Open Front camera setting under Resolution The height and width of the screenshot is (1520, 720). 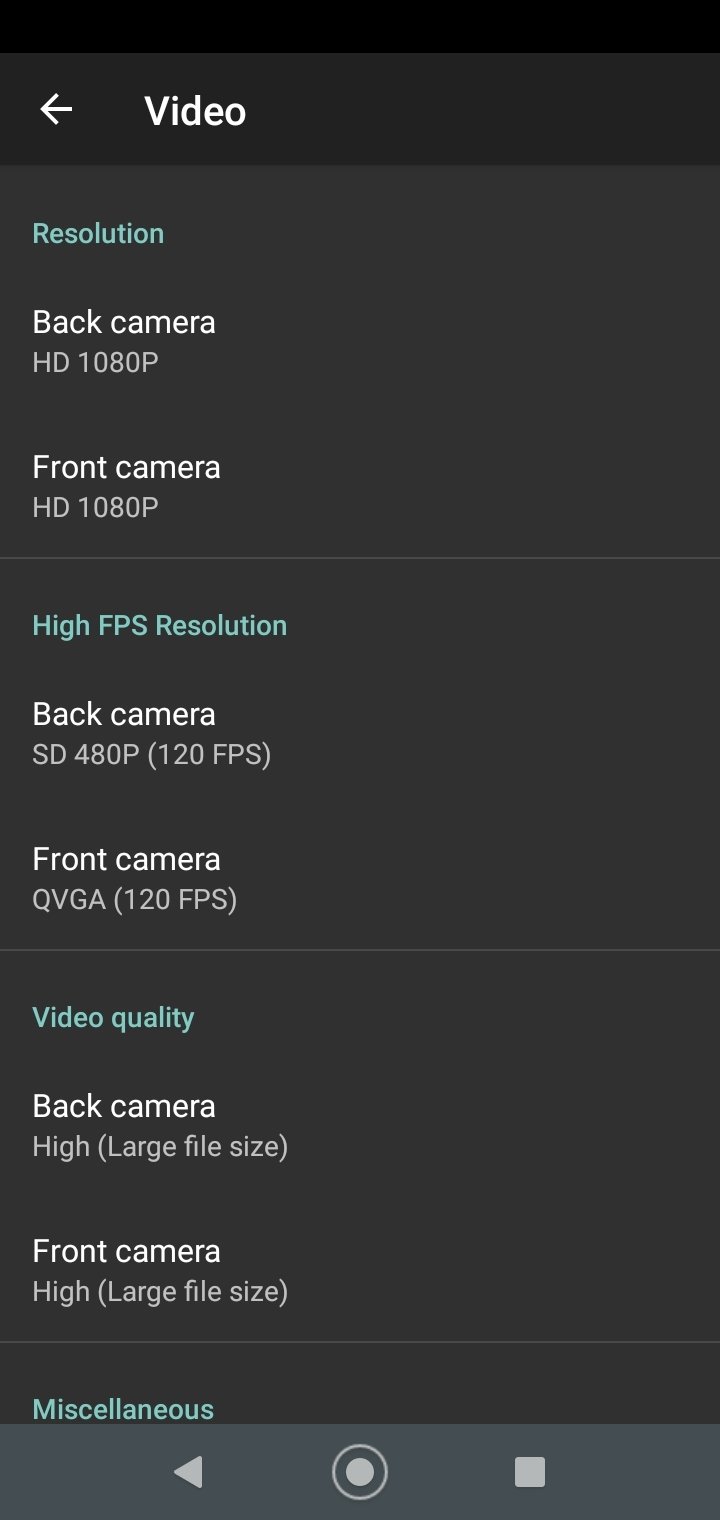point(360,486)
